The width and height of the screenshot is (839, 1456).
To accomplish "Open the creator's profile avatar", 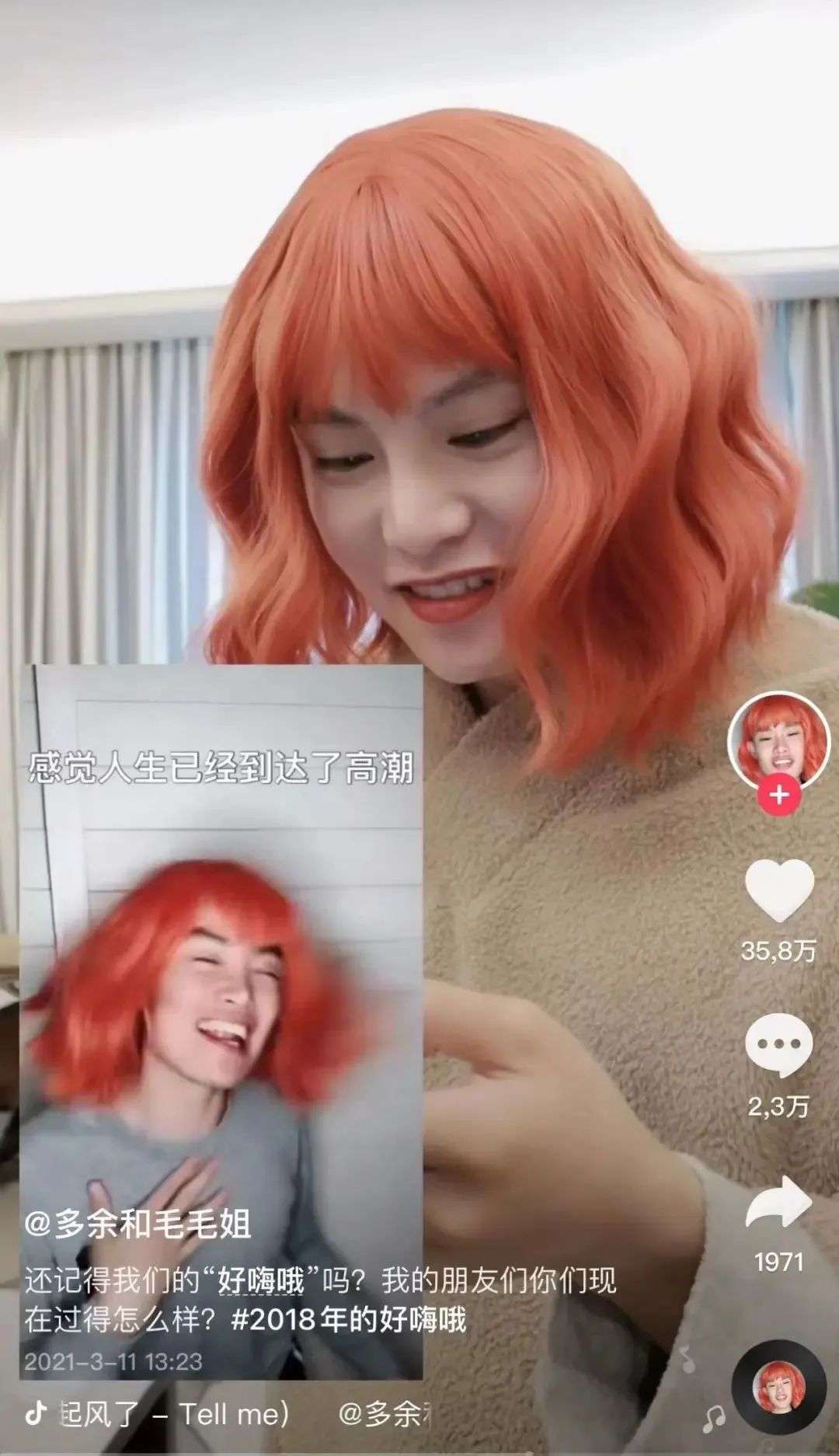I will click(x=778, y=739).
